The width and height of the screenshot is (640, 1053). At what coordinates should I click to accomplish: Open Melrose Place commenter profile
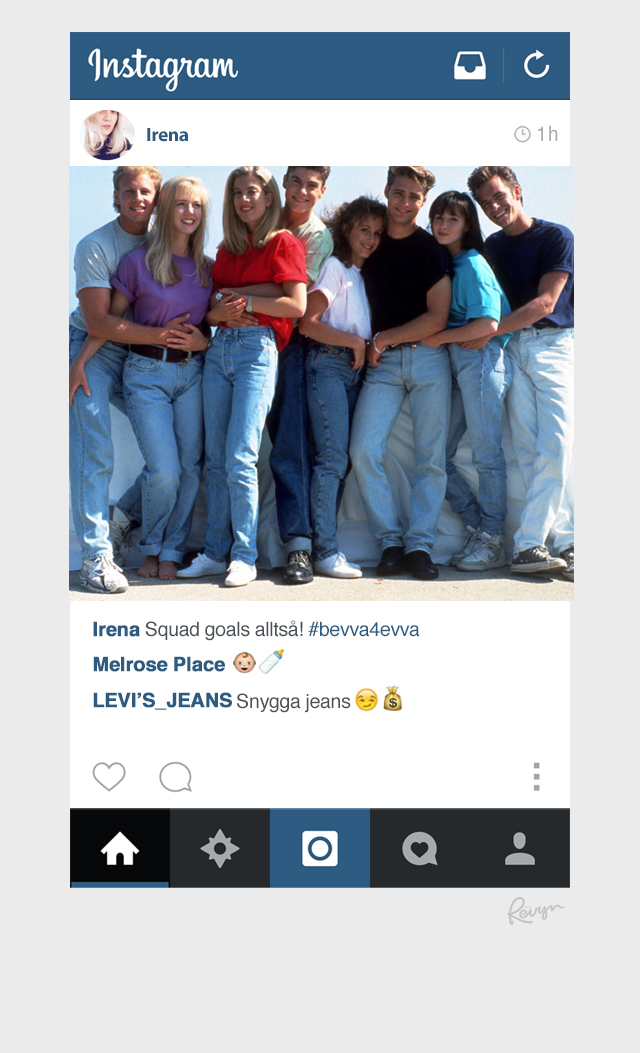159,664
